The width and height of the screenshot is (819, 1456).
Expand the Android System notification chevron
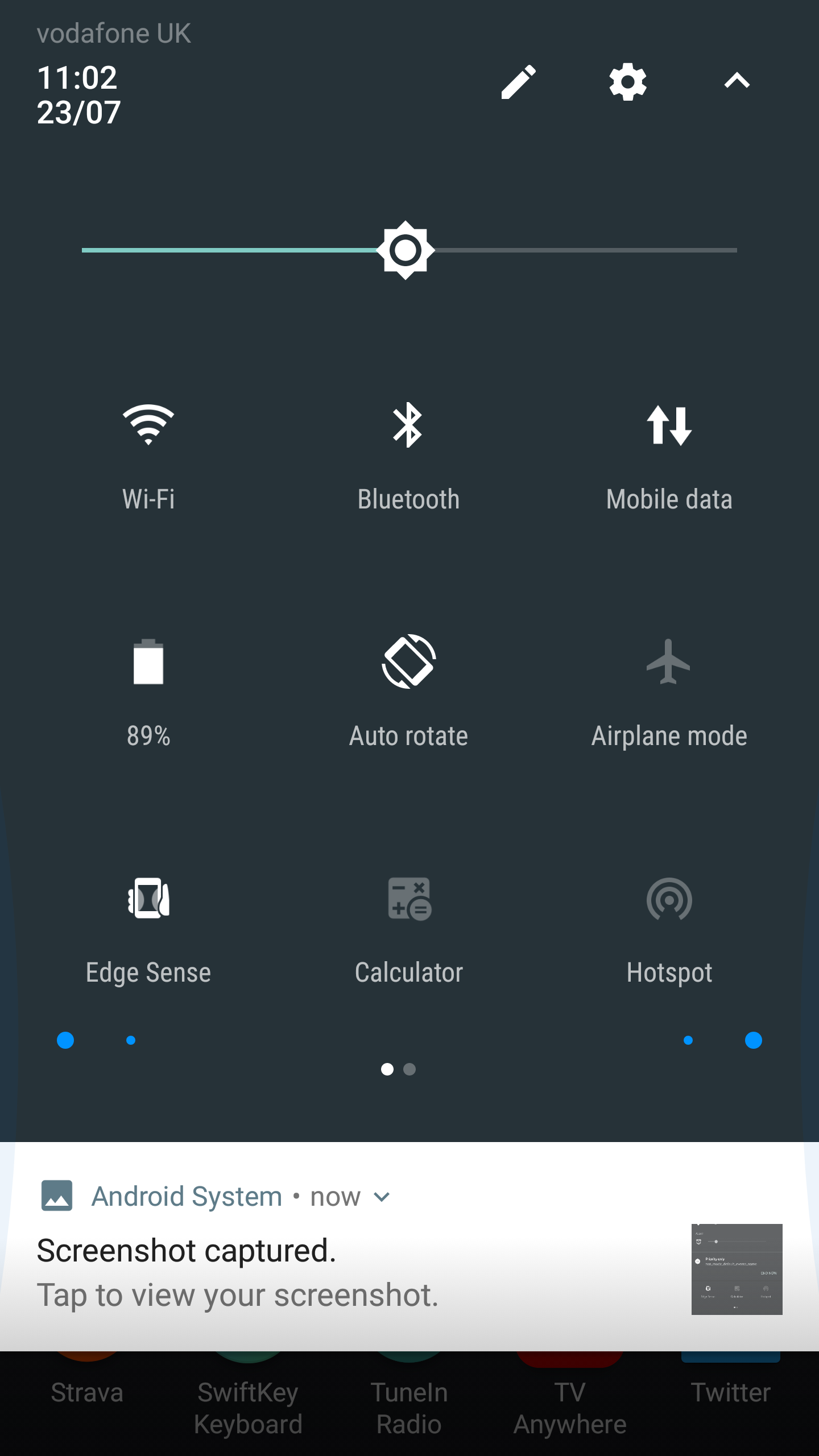coord(382,1197)
